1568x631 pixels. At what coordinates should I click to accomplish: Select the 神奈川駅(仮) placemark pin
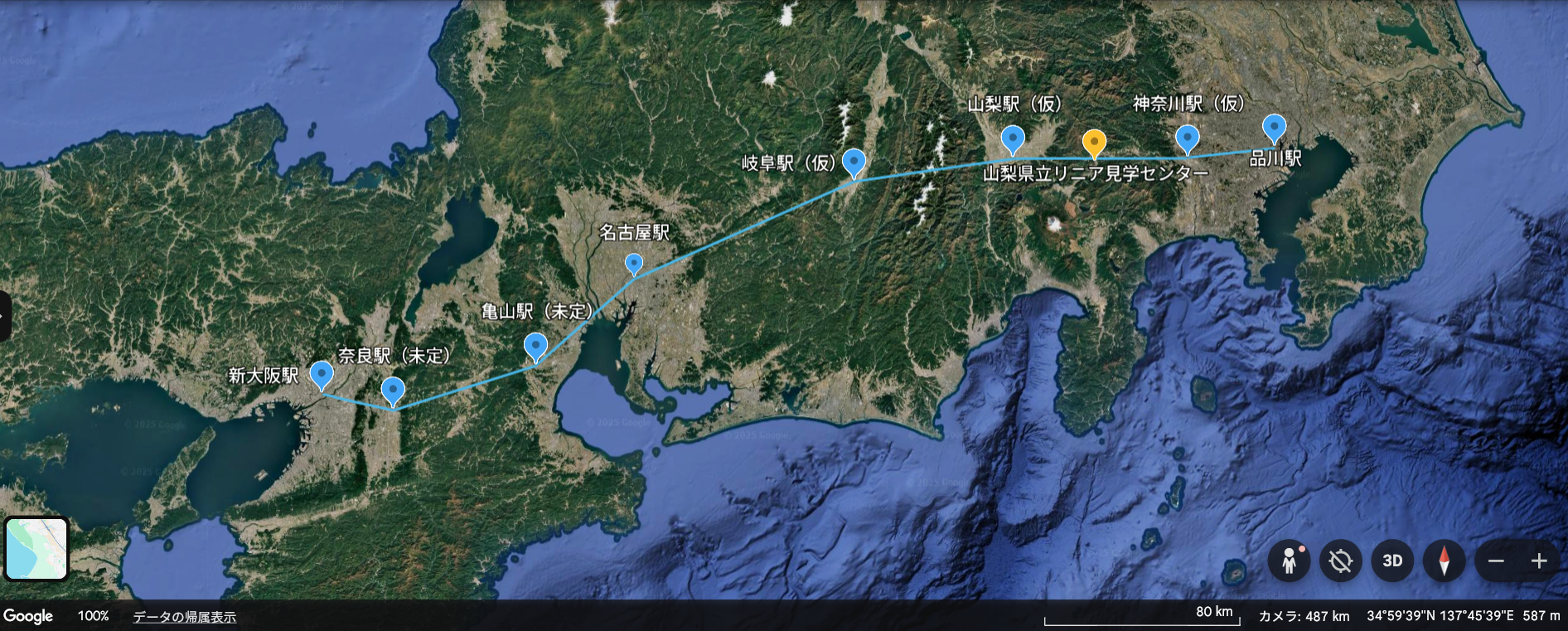pyautogui.click(x=1187, y=138)
